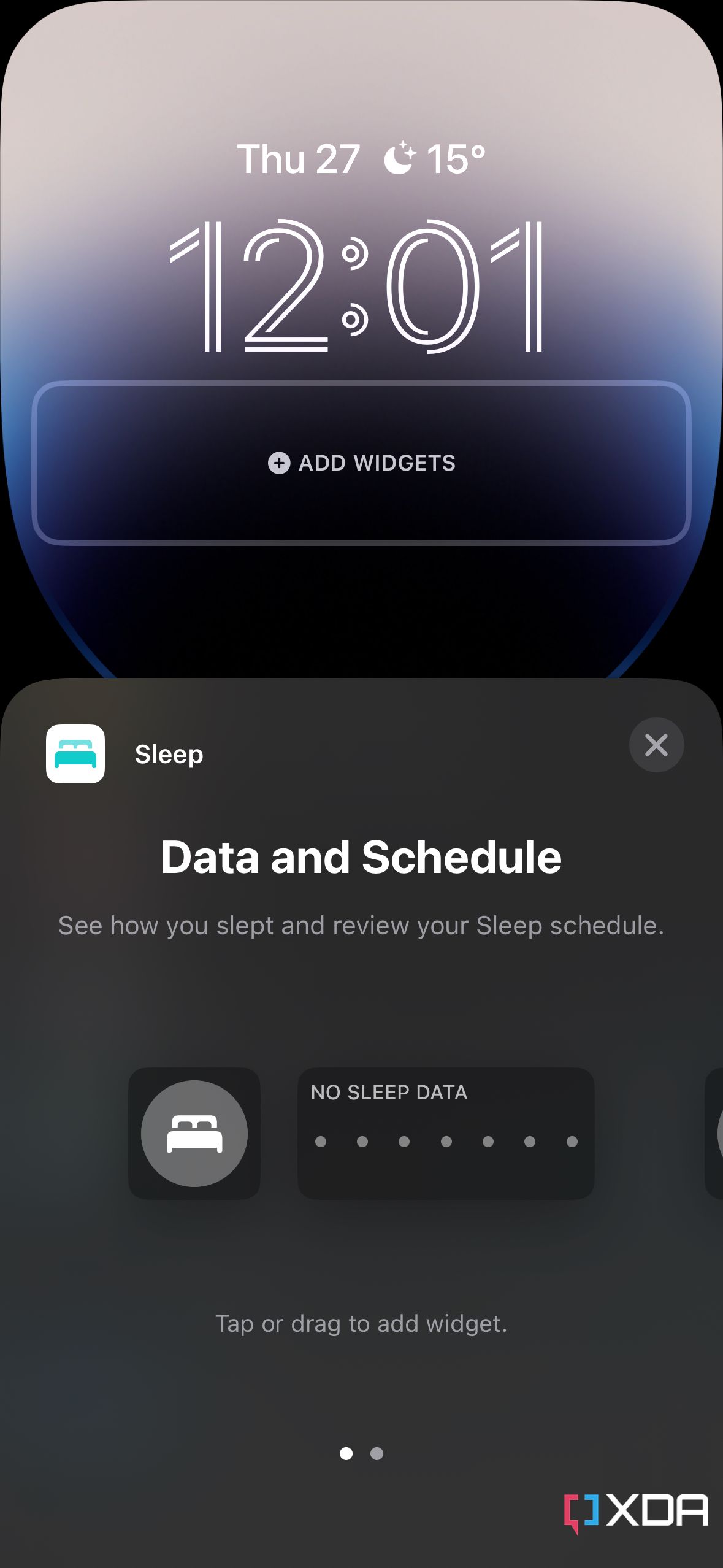The height and width of the screenshot is (1568, 723).
Task: Tap the Add Widgets box
Action: click(x=361, y=463)
